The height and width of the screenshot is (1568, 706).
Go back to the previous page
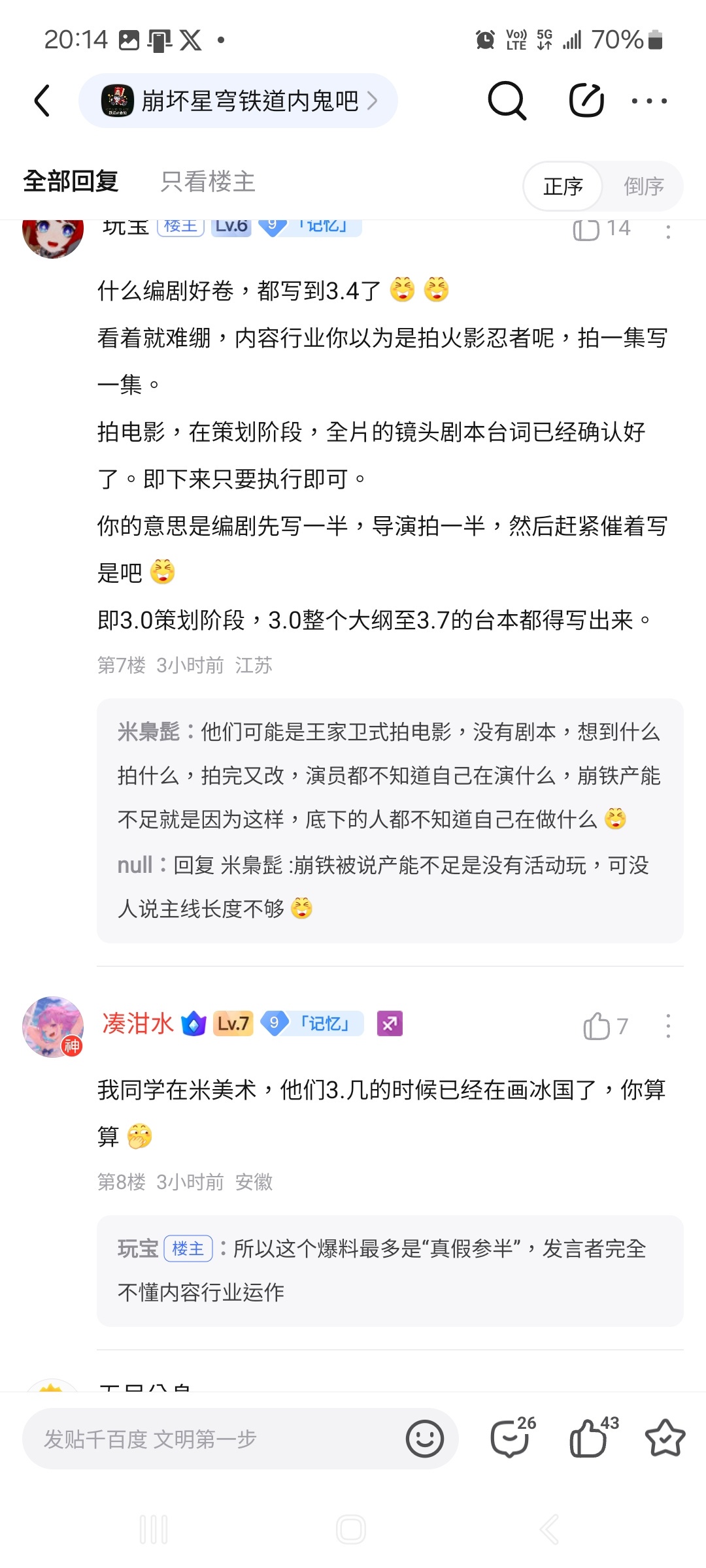point(42,101)
